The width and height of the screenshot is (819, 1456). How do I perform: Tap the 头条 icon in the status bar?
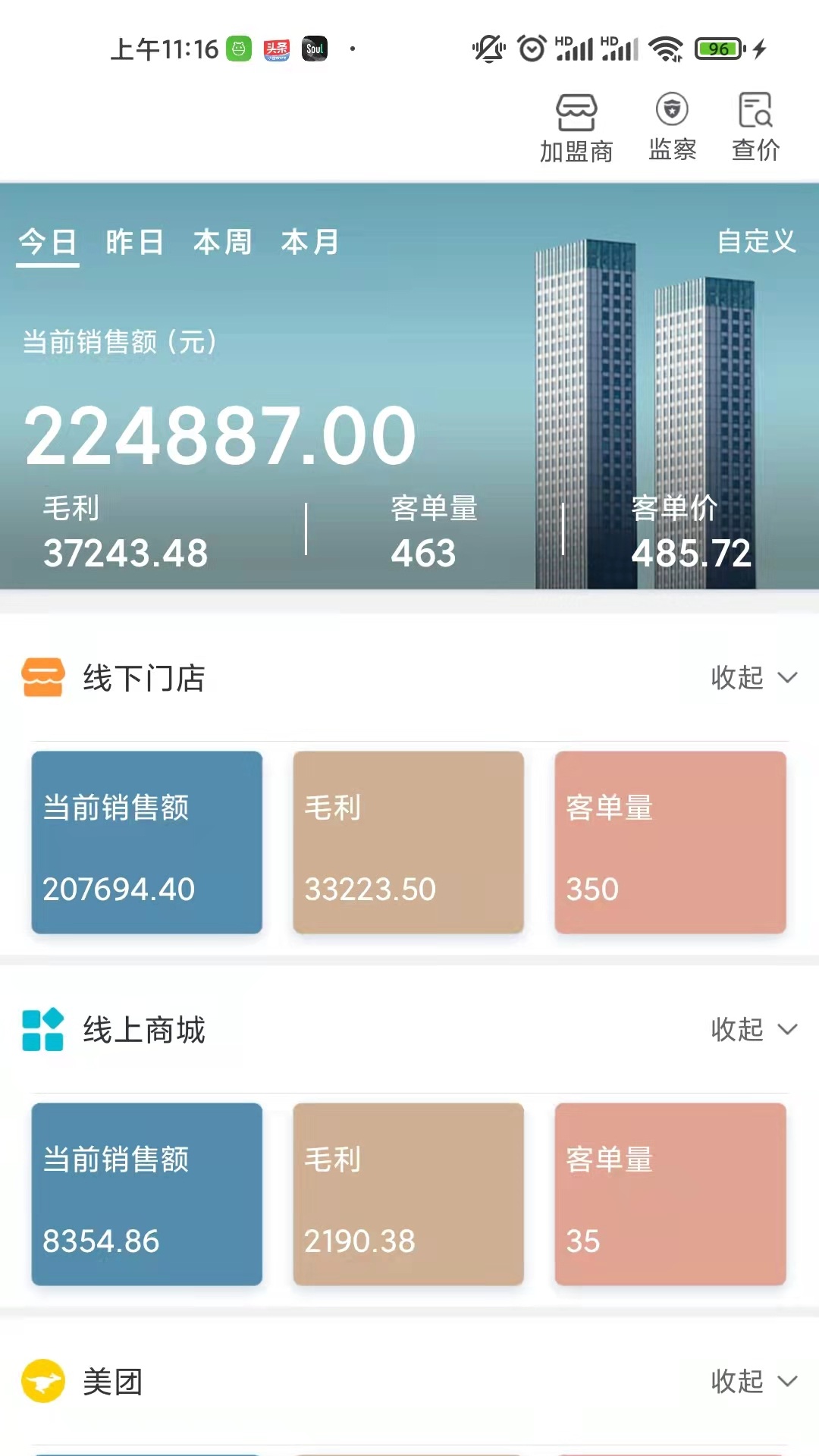click(275, 48)
